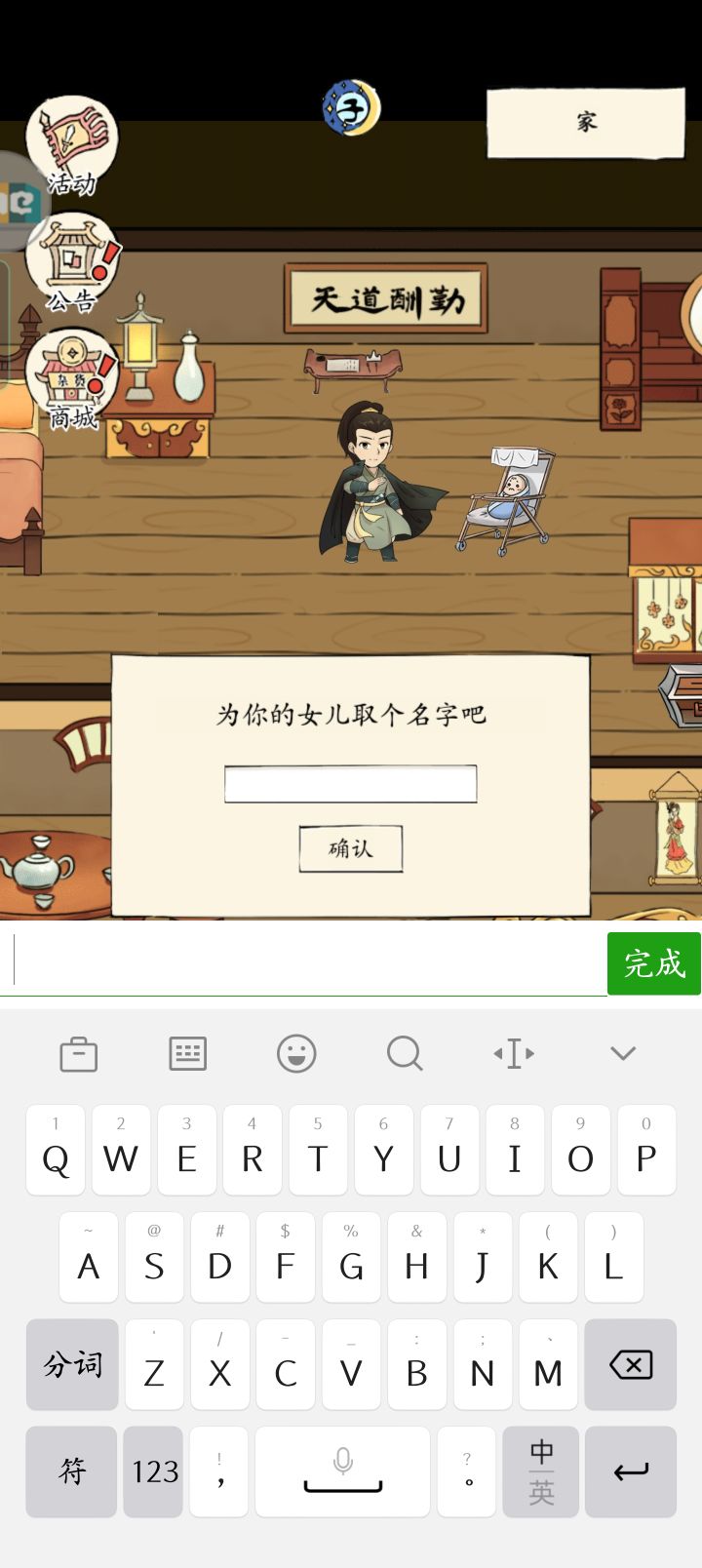Screen dimensions: 702x1568
Task: Tap the text cursor mover icon
Action: click(x=515, y=1053)
